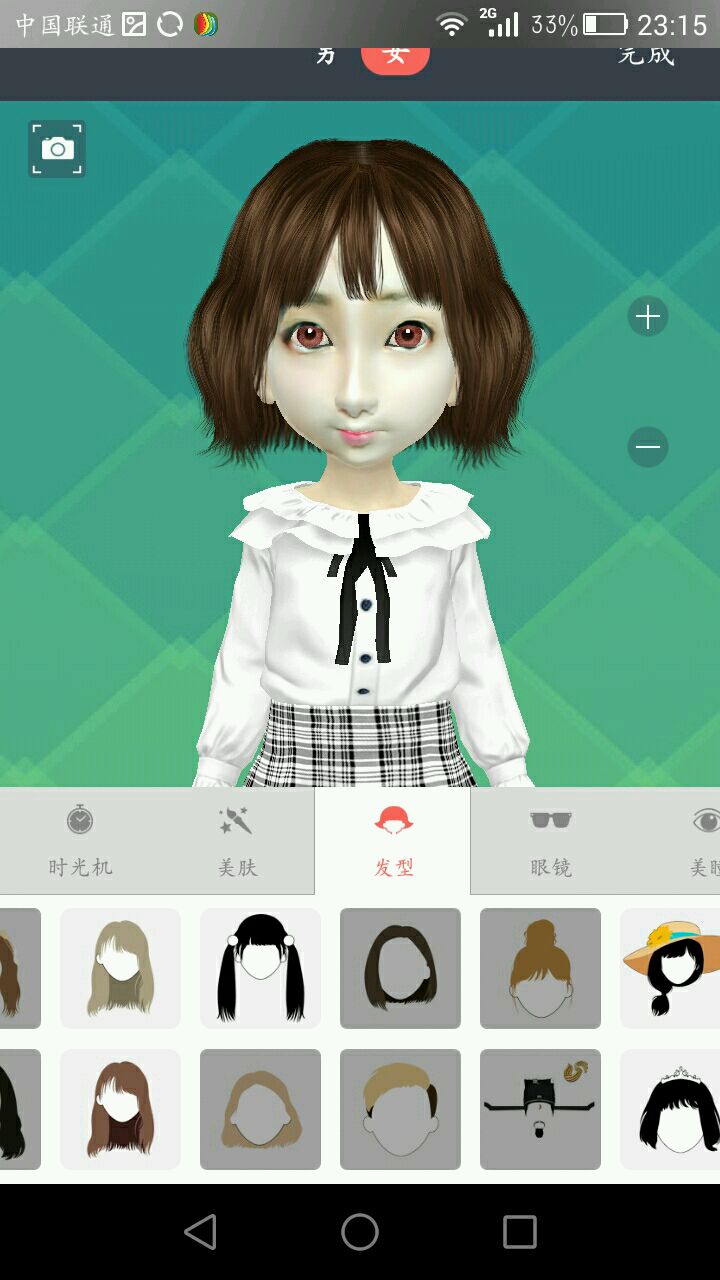The height and width of the screenshot is (1280, 720).
Task: Select the short wavy blonde hairstyle
Action: tap(260, 1109)
